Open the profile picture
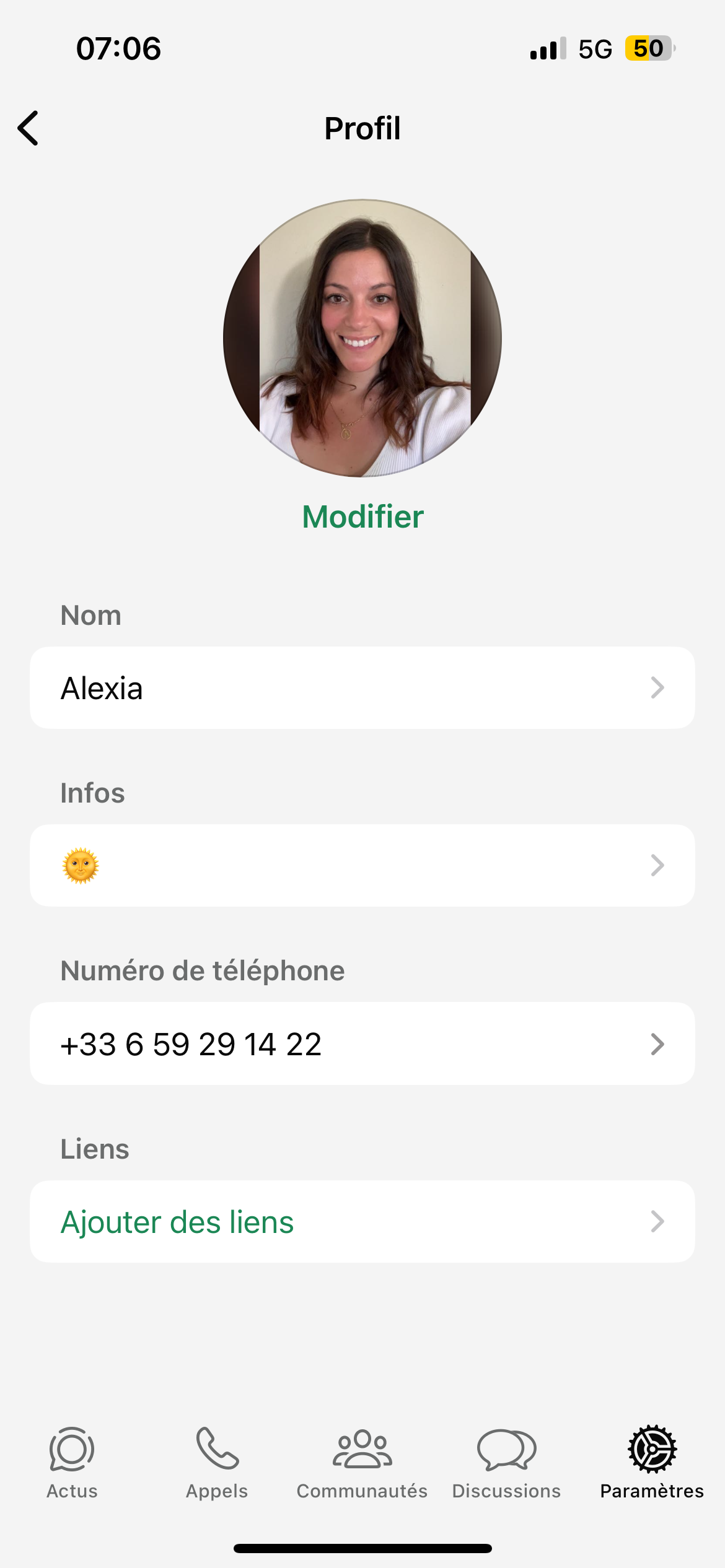 362,338
